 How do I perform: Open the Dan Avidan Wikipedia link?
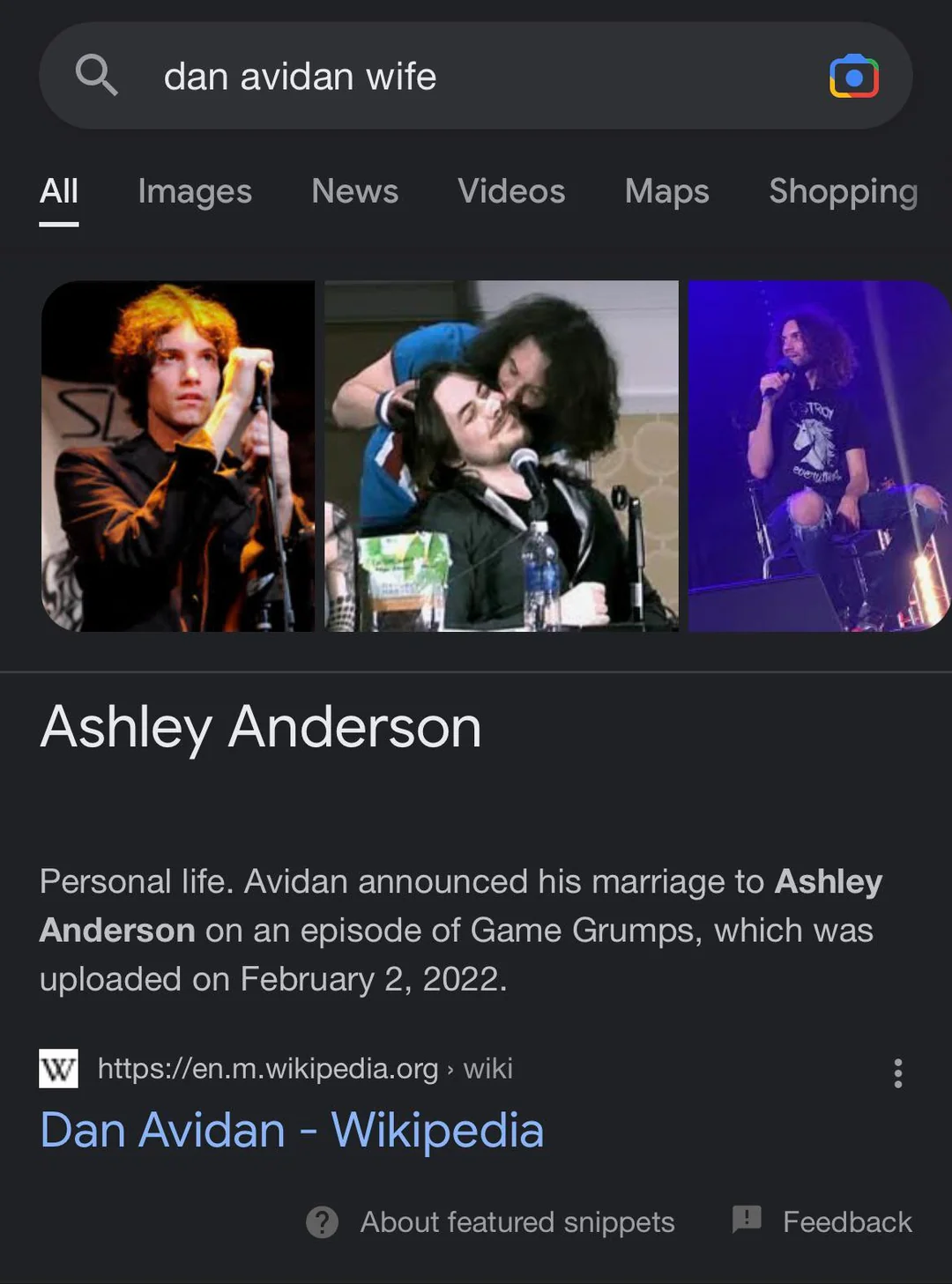coord(291,1130)
